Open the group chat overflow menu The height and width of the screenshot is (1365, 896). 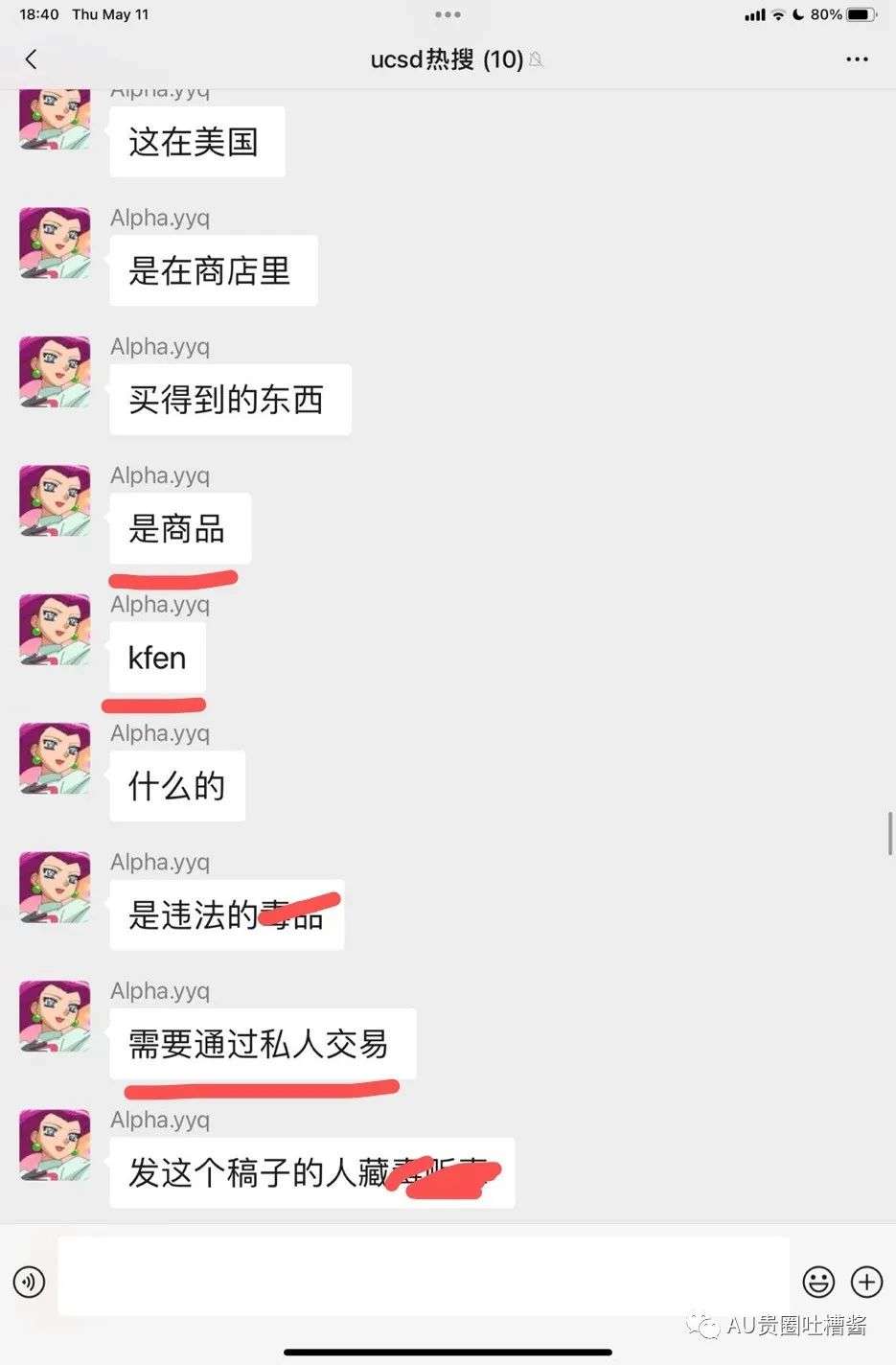tap(857, 59)
